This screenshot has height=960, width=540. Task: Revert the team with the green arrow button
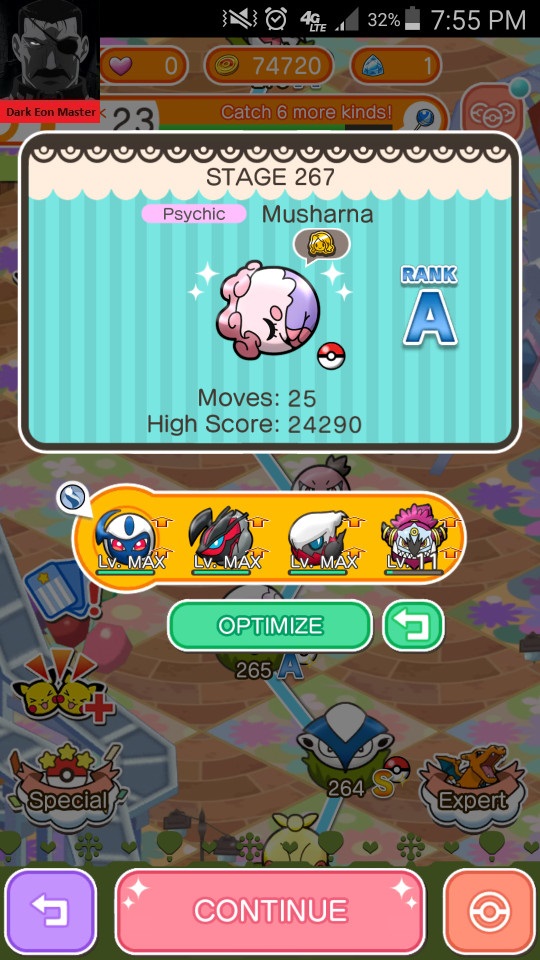click(x=413, y=625)
